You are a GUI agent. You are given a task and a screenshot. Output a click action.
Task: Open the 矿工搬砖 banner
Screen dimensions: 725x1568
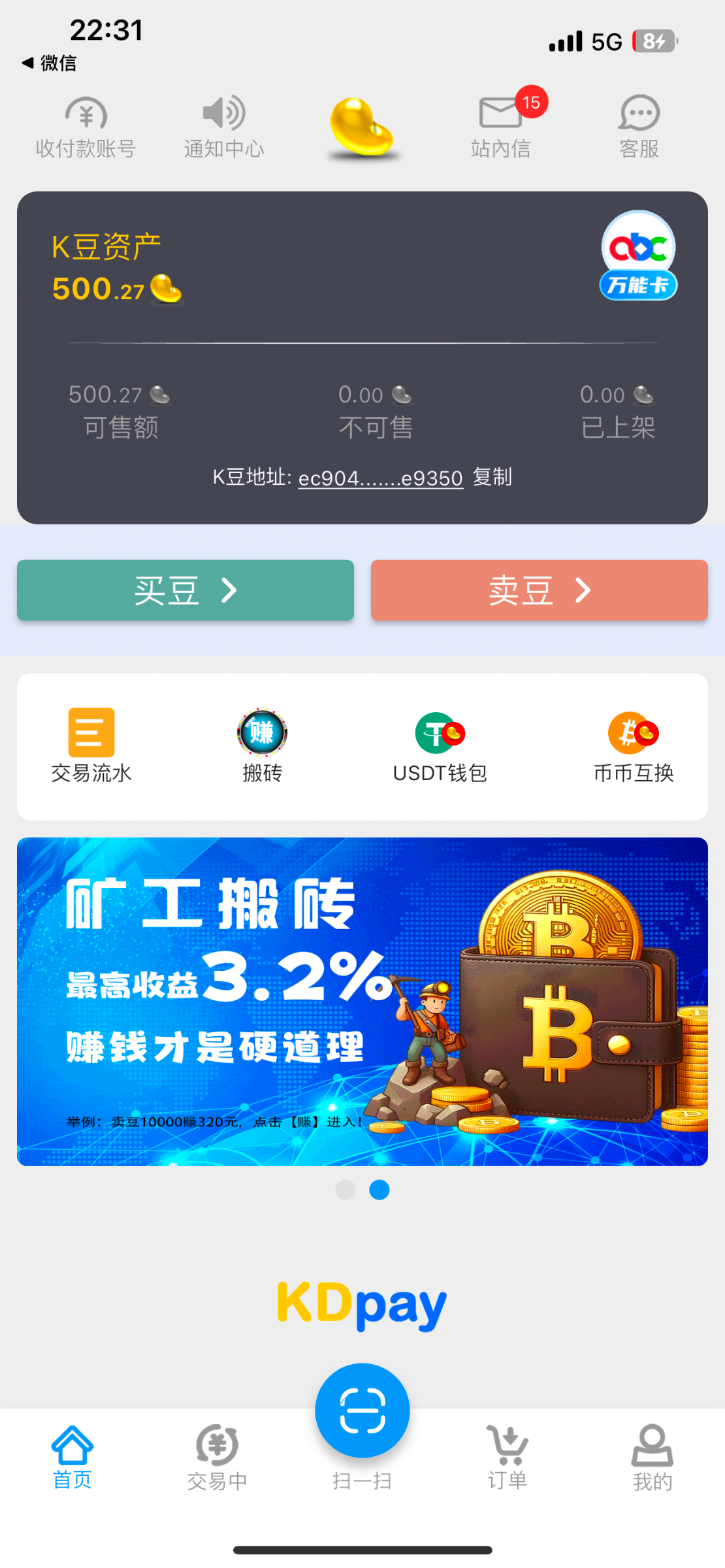pyautogui.click(x=362, y=1001)
